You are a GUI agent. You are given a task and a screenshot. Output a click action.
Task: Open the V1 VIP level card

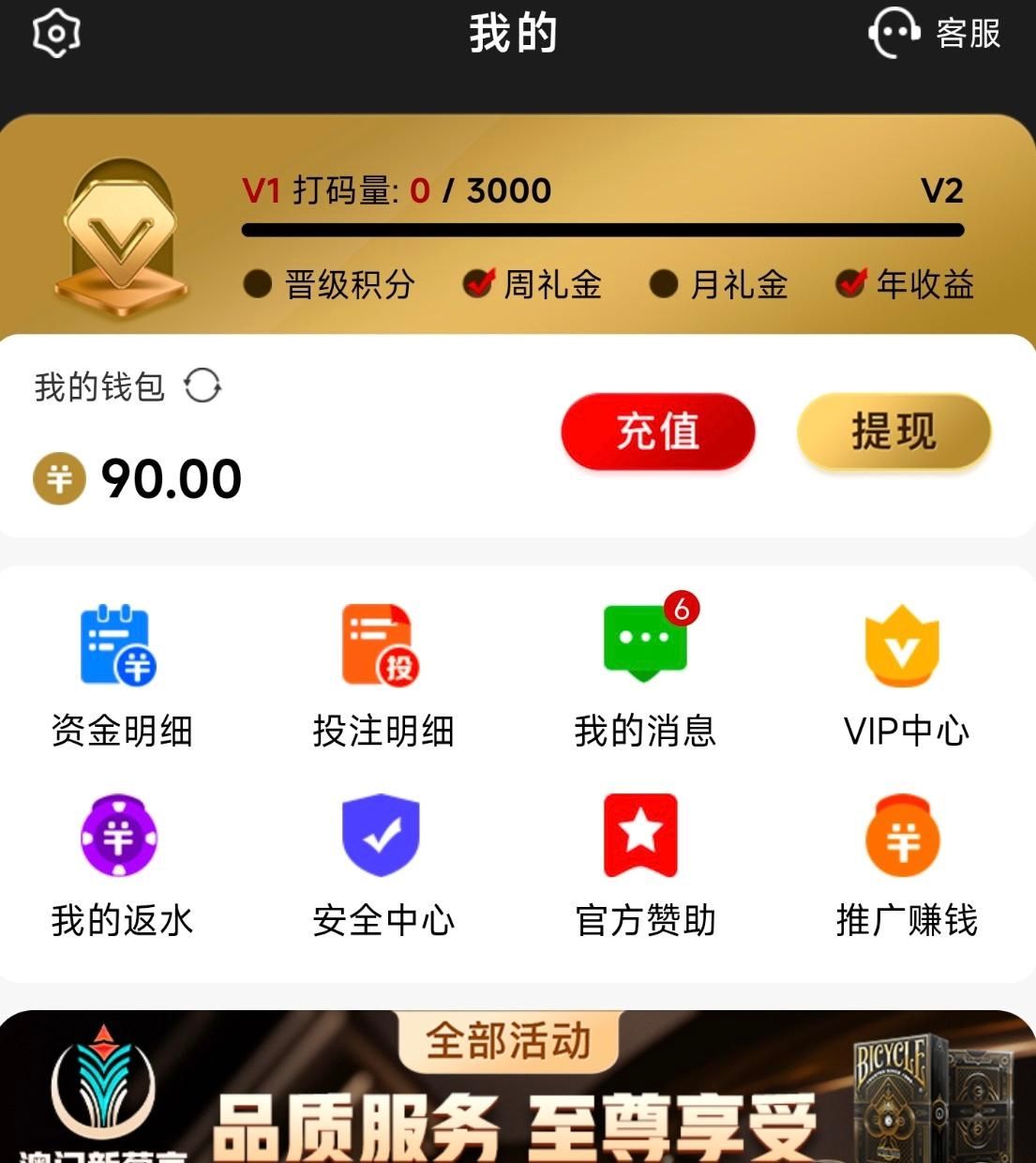[x=518, y=230]
